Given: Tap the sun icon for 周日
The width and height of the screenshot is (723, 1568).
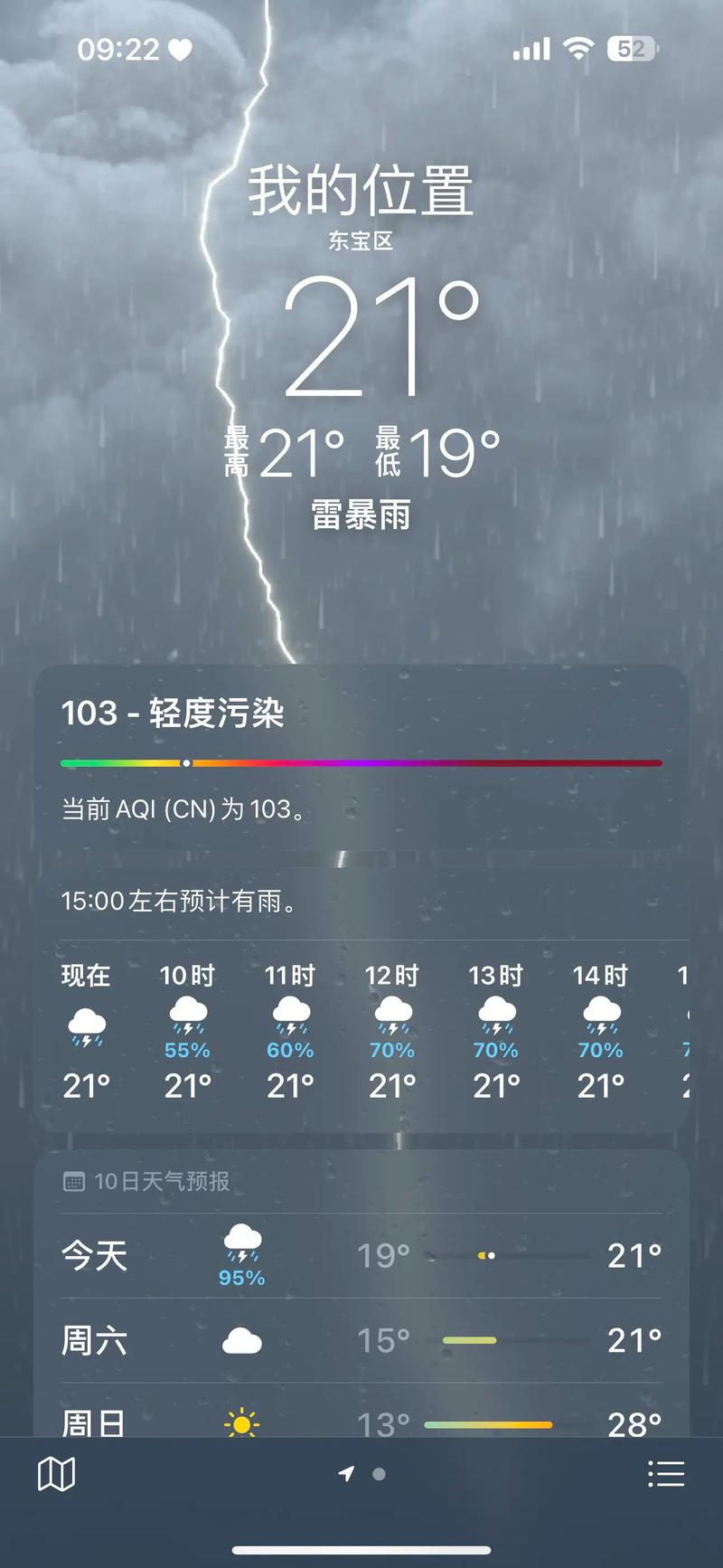Looking at the screenshot, I should coord(242,1422).
